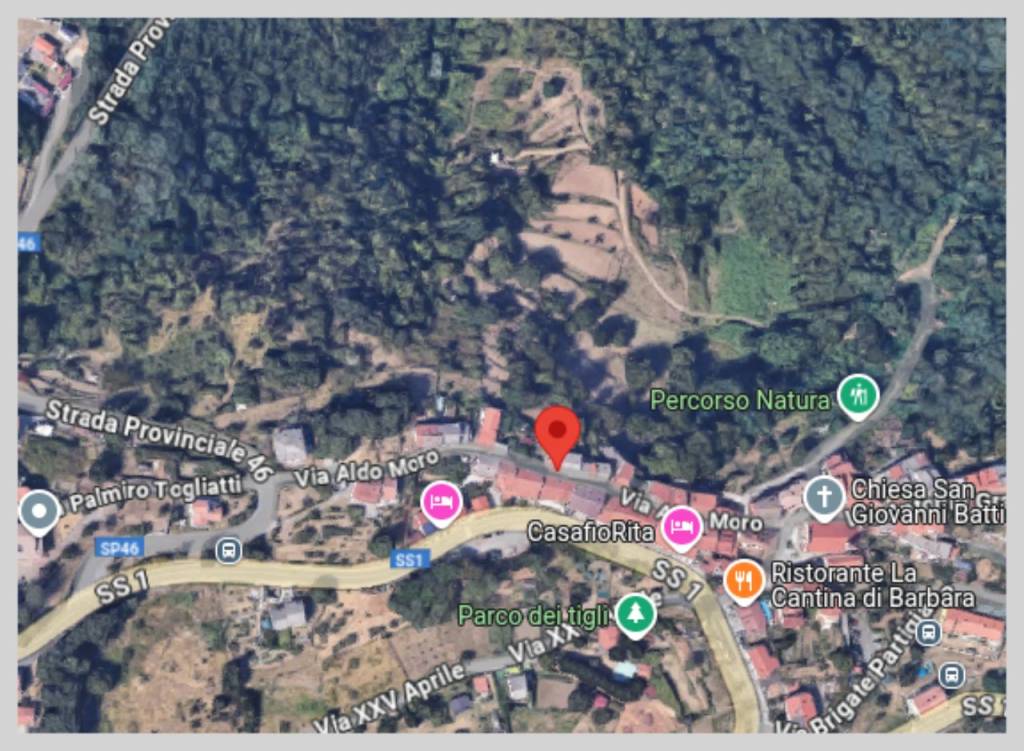
Task: Select the pink hotel pin near Via Aldo Moro
Action: pyautogui.click(x=441, y=500)
